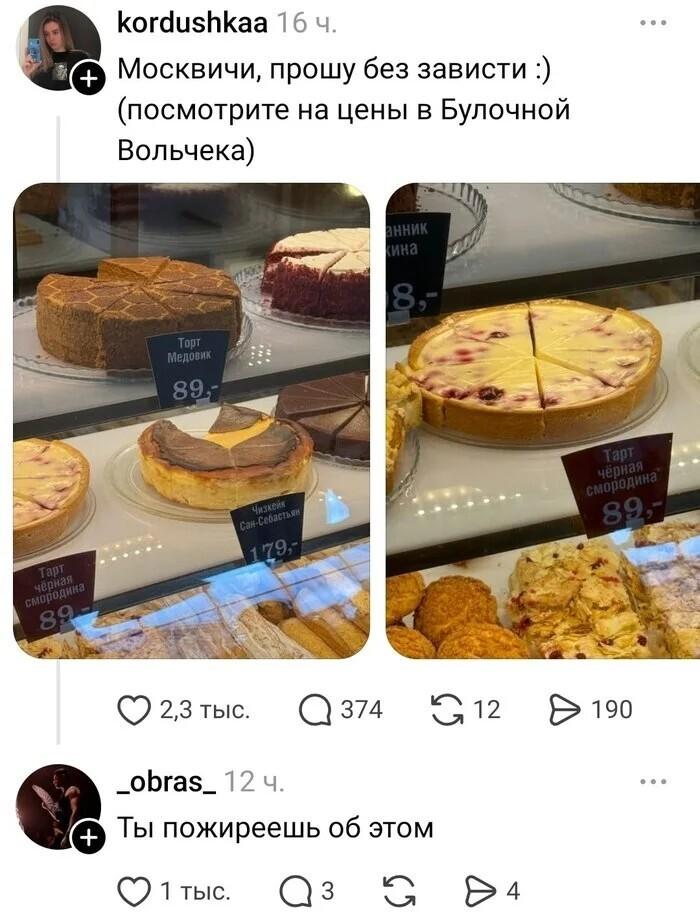Open _obras_ username link

point(167,781)
